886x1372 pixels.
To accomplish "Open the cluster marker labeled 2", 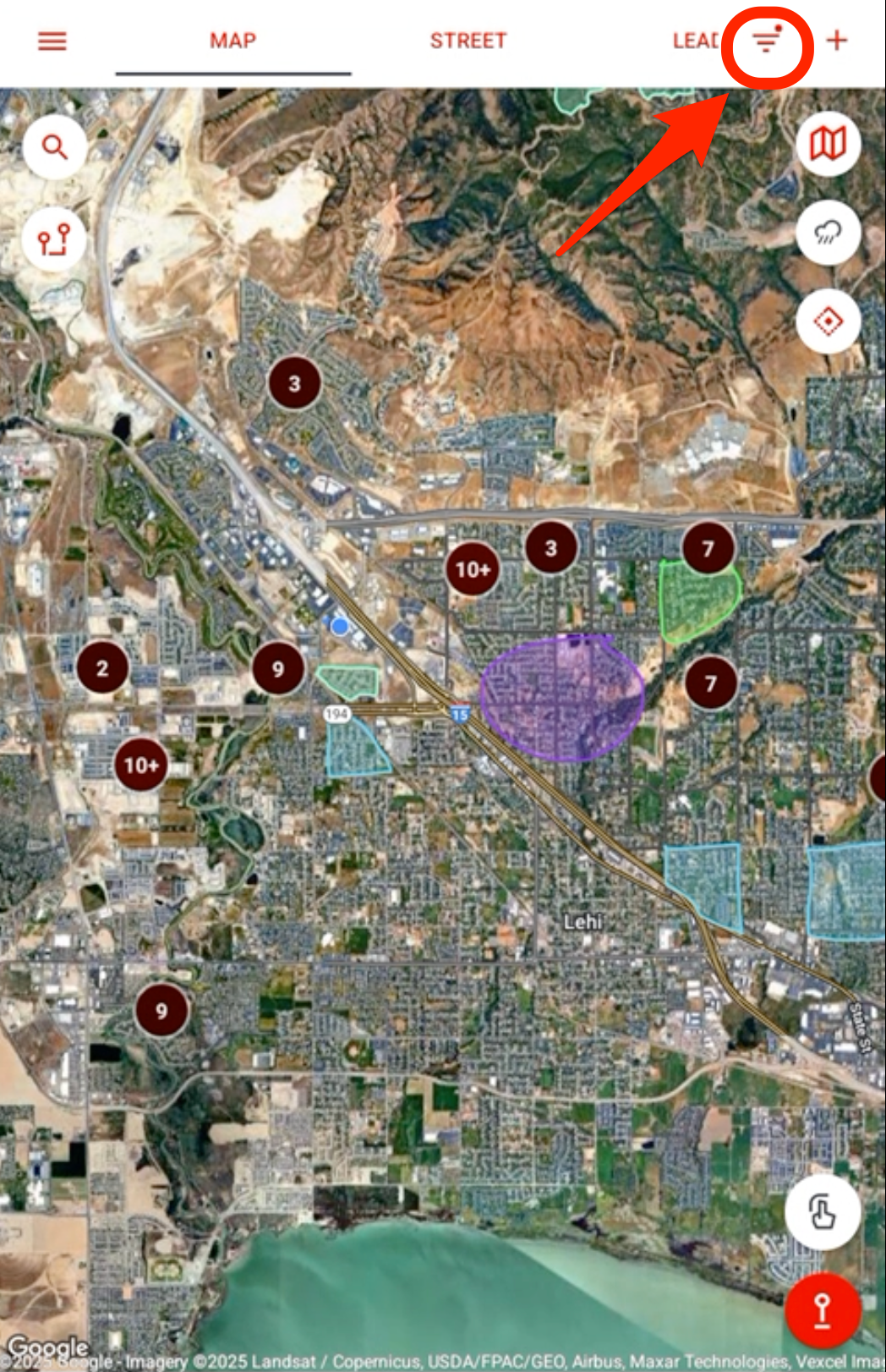I will (102, 668).
